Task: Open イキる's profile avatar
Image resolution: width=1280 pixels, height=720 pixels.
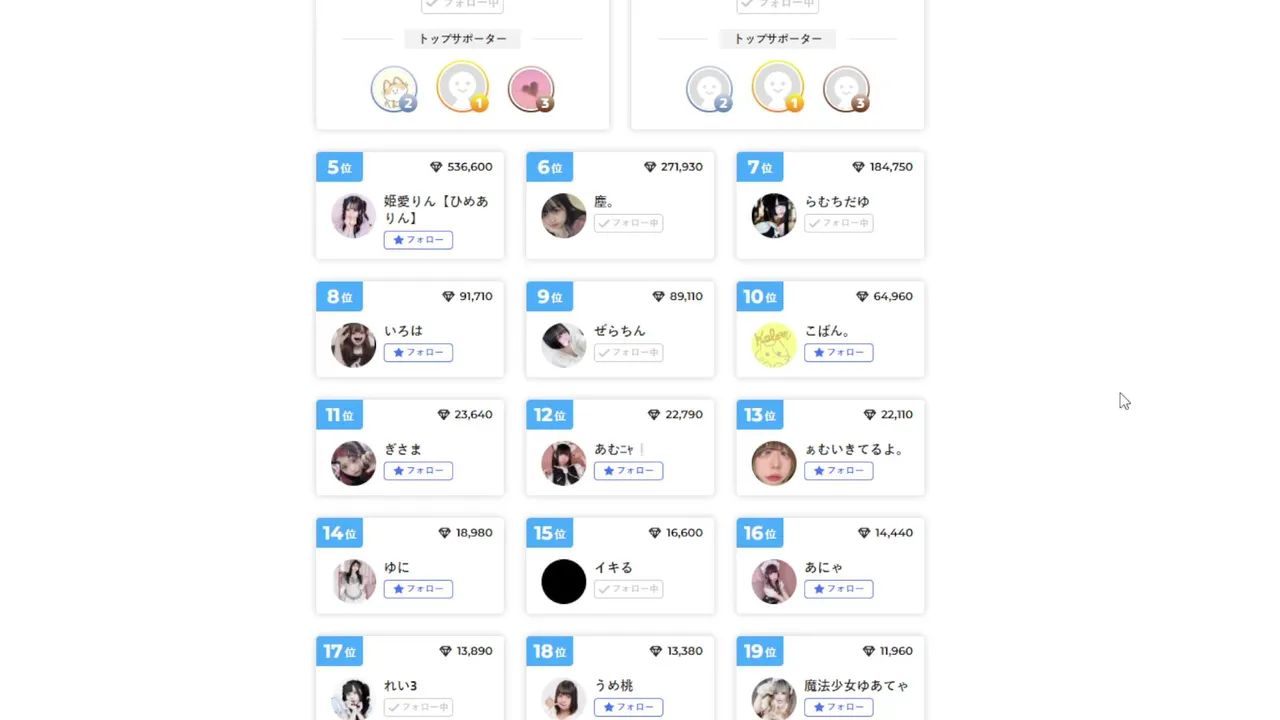Action: coord(564,581)
